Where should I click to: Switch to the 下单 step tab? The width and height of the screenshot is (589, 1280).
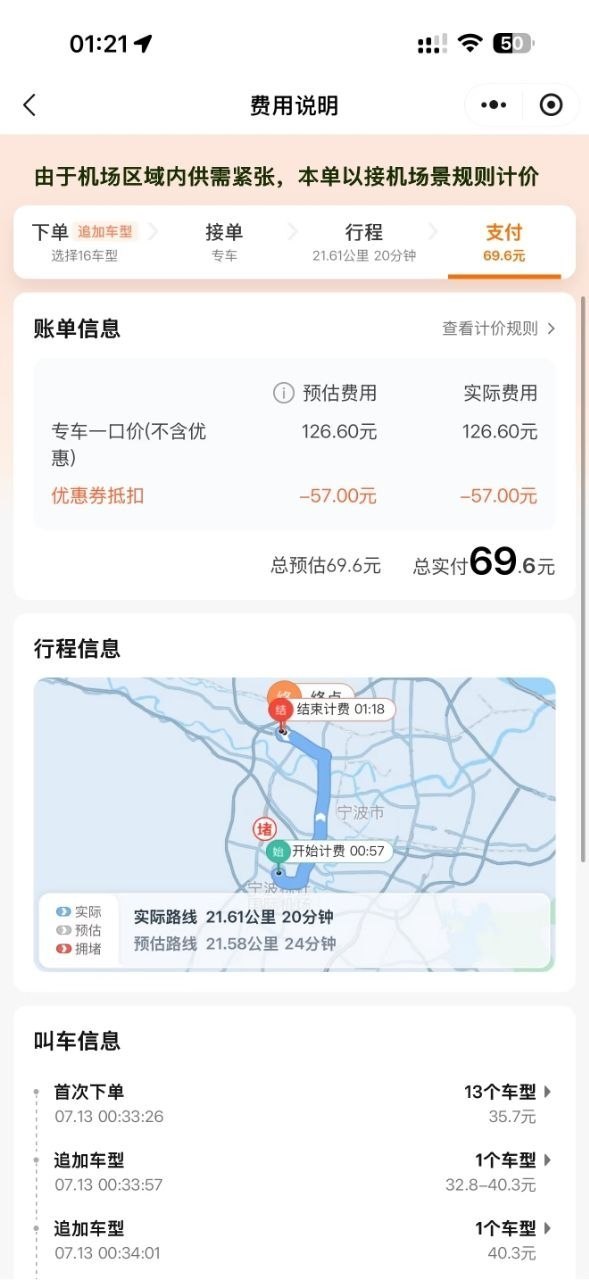pyautogui.click(x=85, y=242)
